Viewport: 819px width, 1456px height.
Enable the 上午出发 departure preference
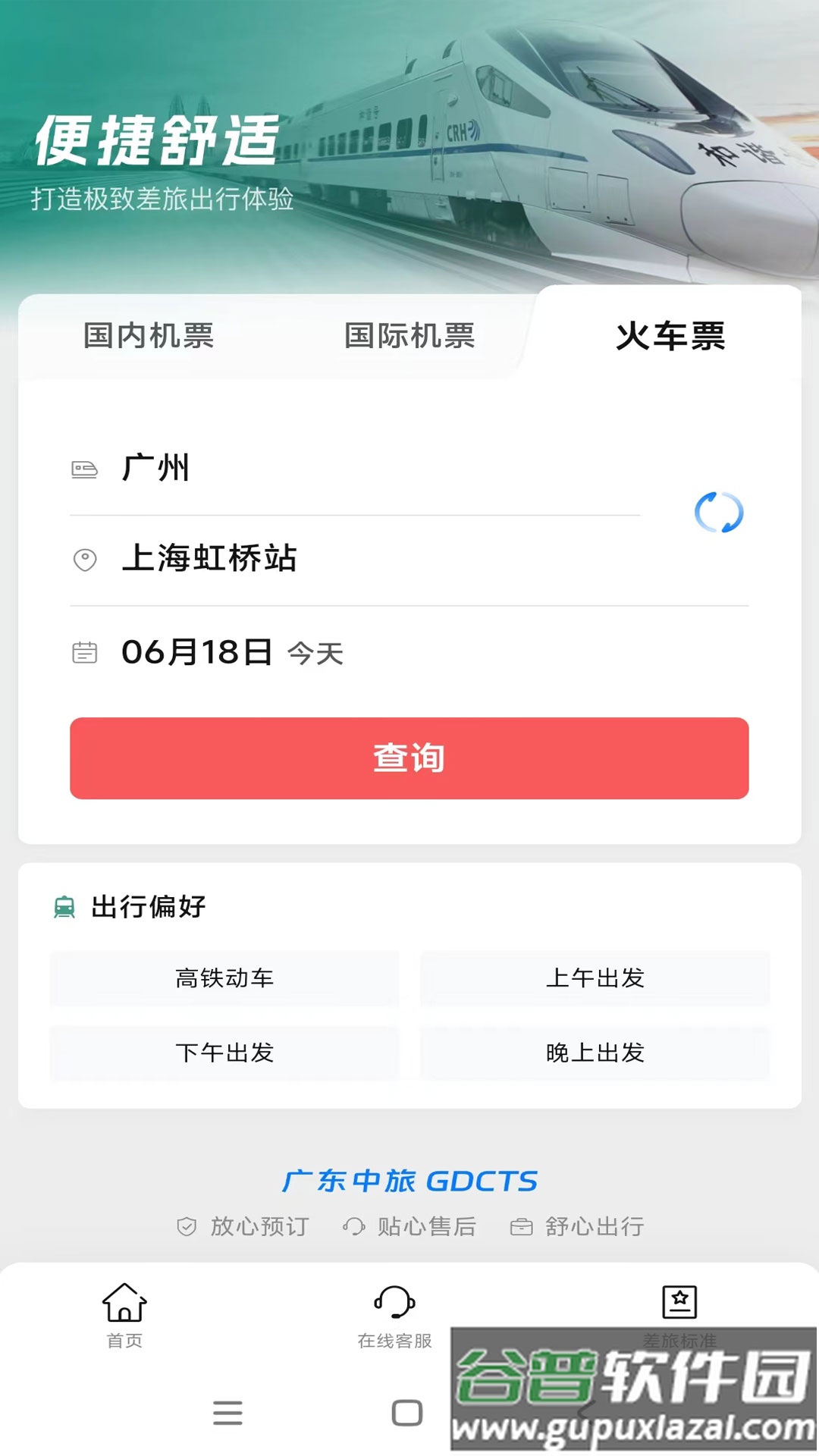(x=596, y=978)
